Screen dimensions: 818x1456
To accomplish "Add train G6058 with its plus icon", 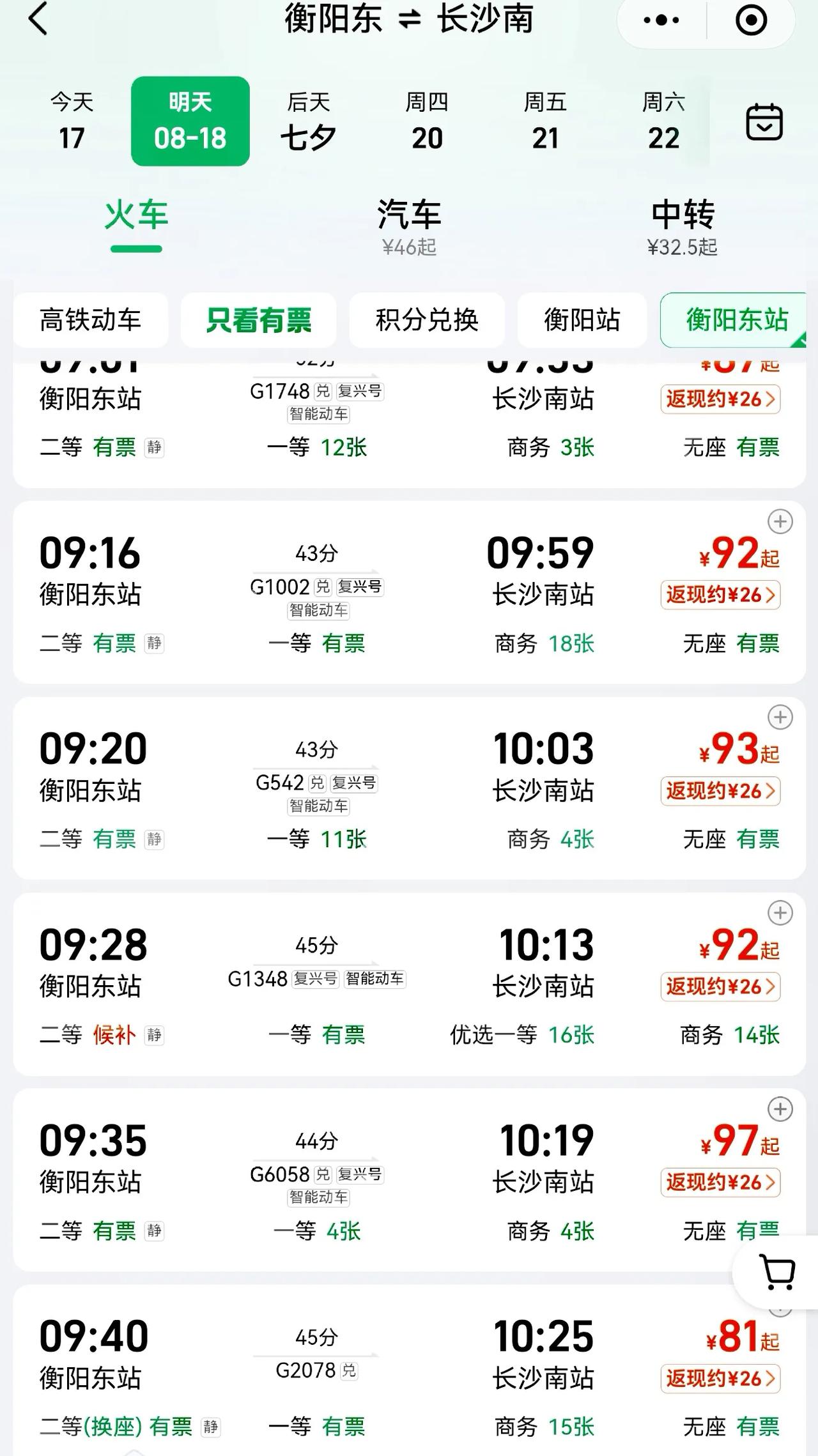I will pyautogui.click(x=780, y=1109).
